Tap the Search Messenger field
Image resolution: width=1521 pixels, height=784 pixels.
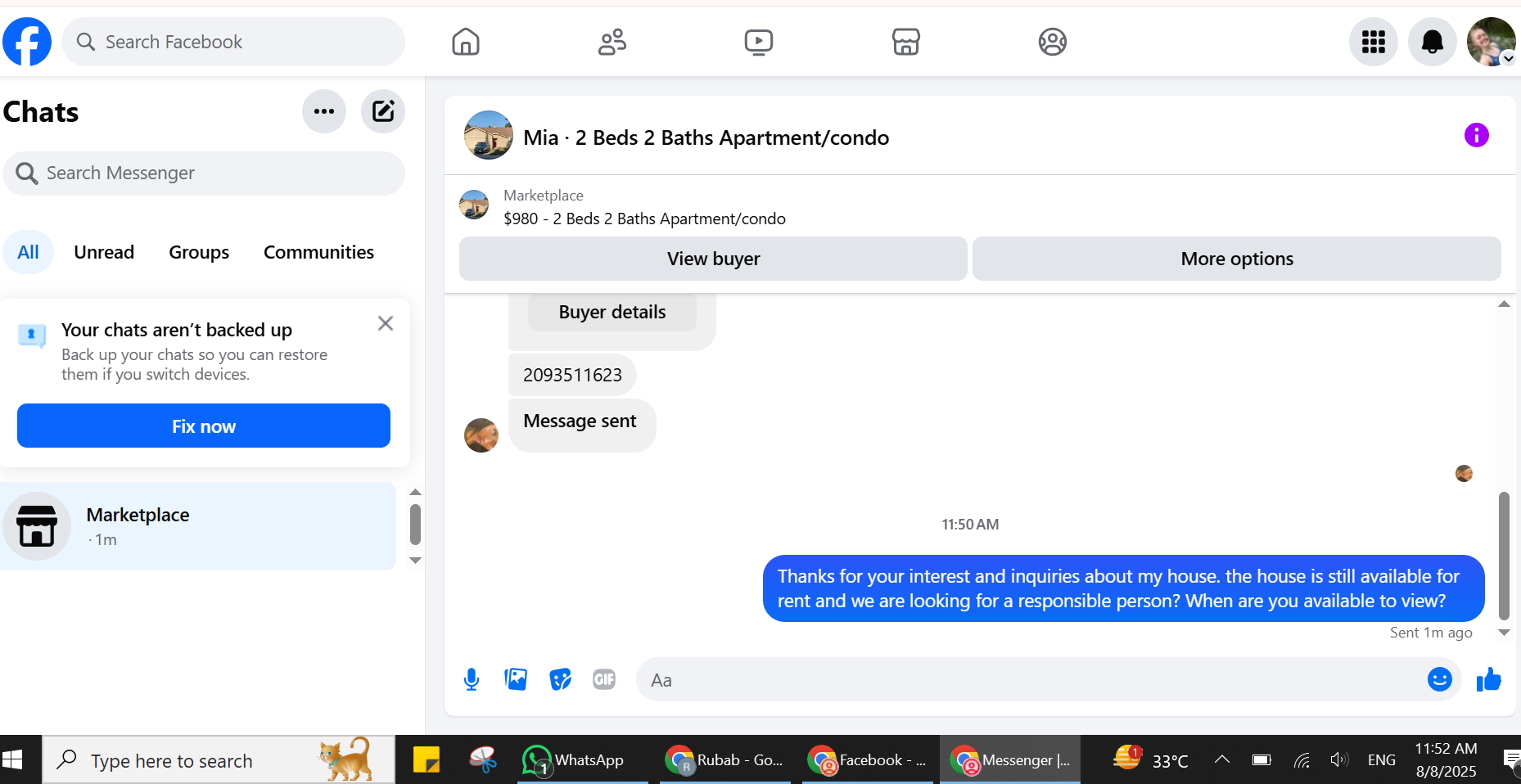(x=204, y=173)
